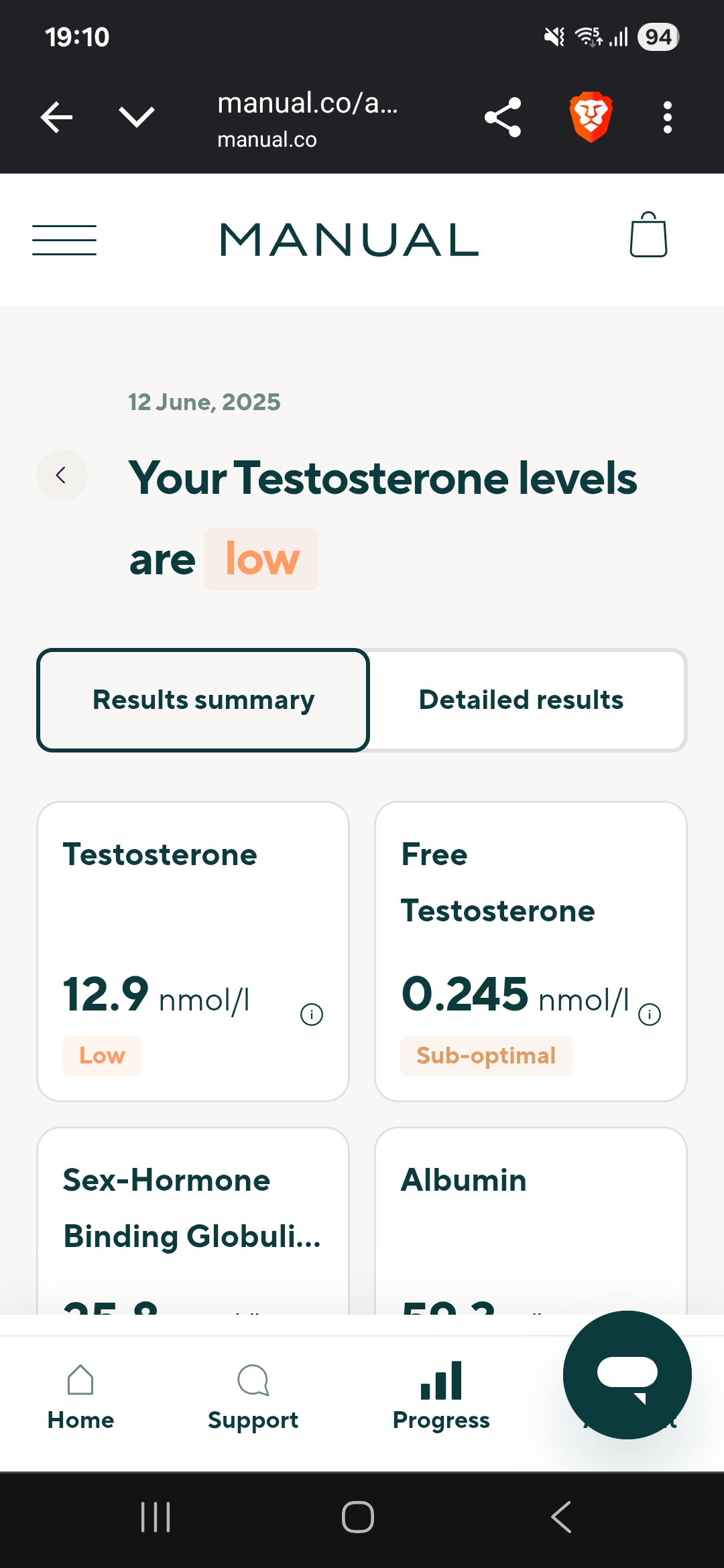Go back using the round chevron button
This screenshot has height=1568, width=724.
click(x=62, y=475)
